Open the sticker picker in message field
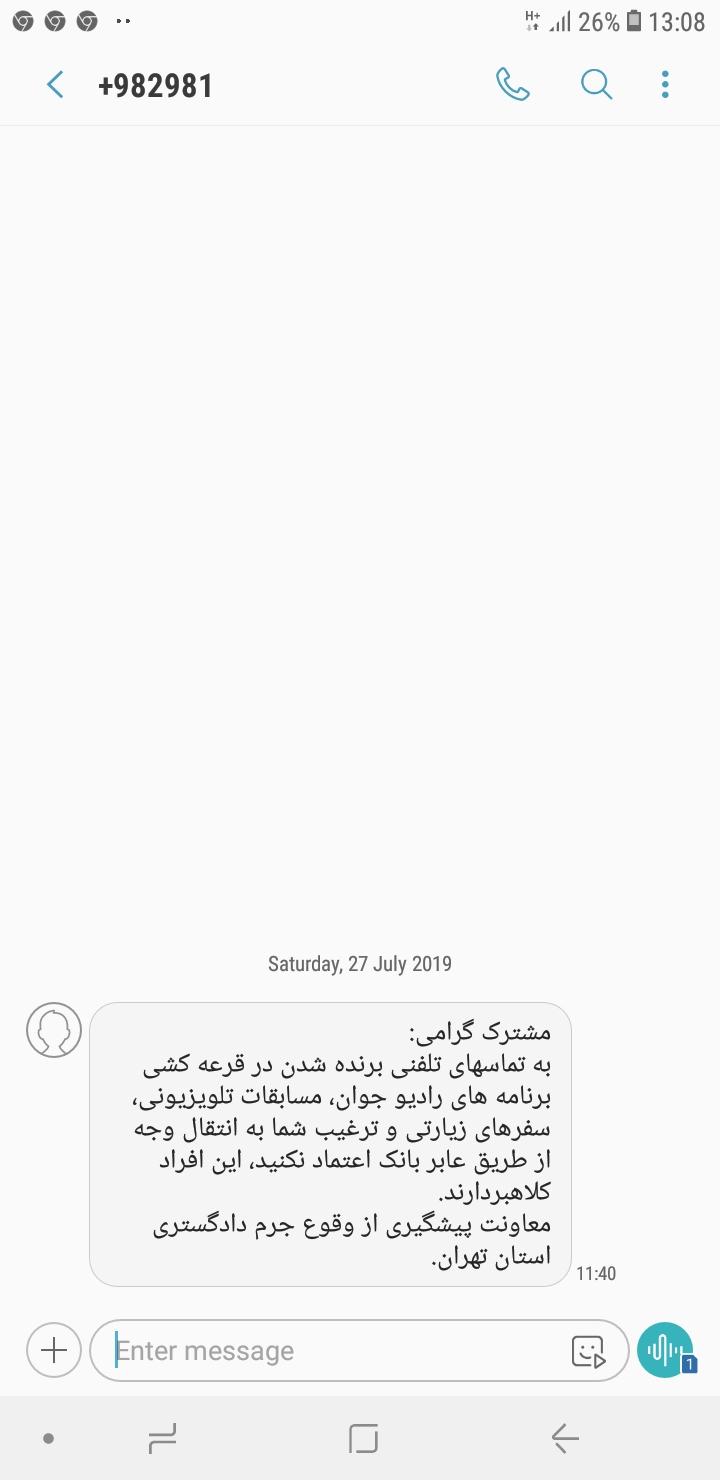Viewport: 720px width, 1480px height. [x=589, y=1351]
